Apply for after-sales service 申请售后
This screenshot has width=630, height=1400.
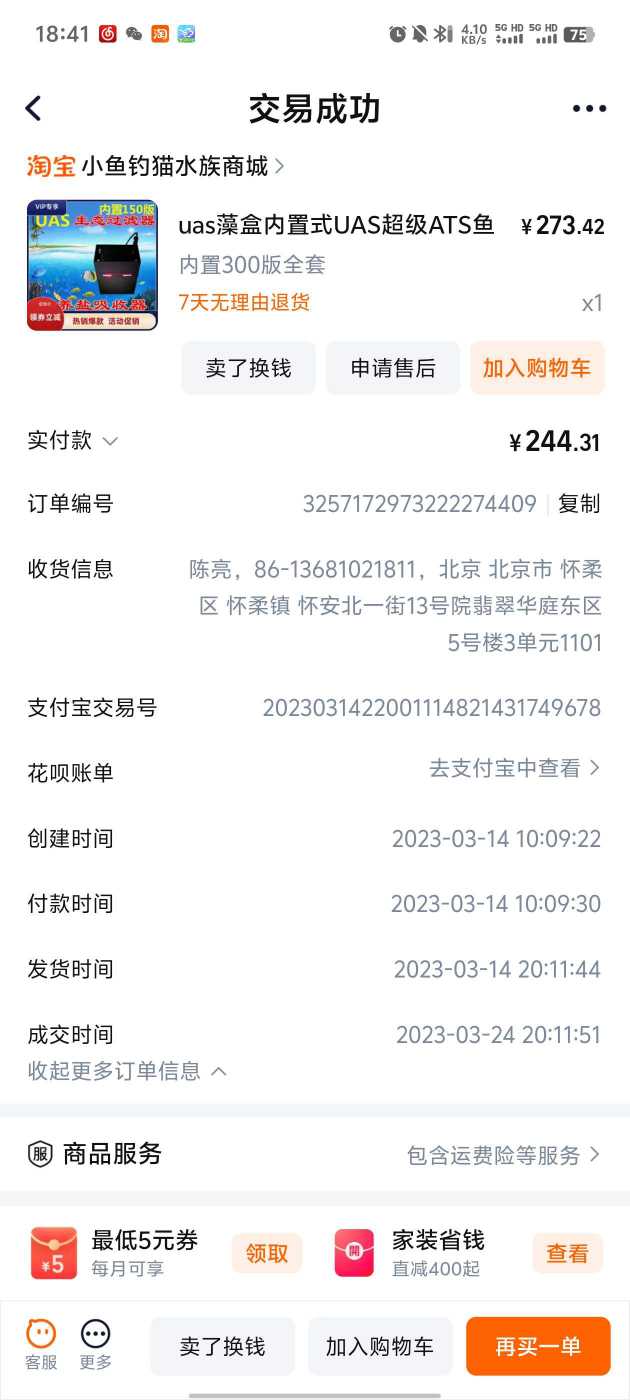click(x=393, y=368)
